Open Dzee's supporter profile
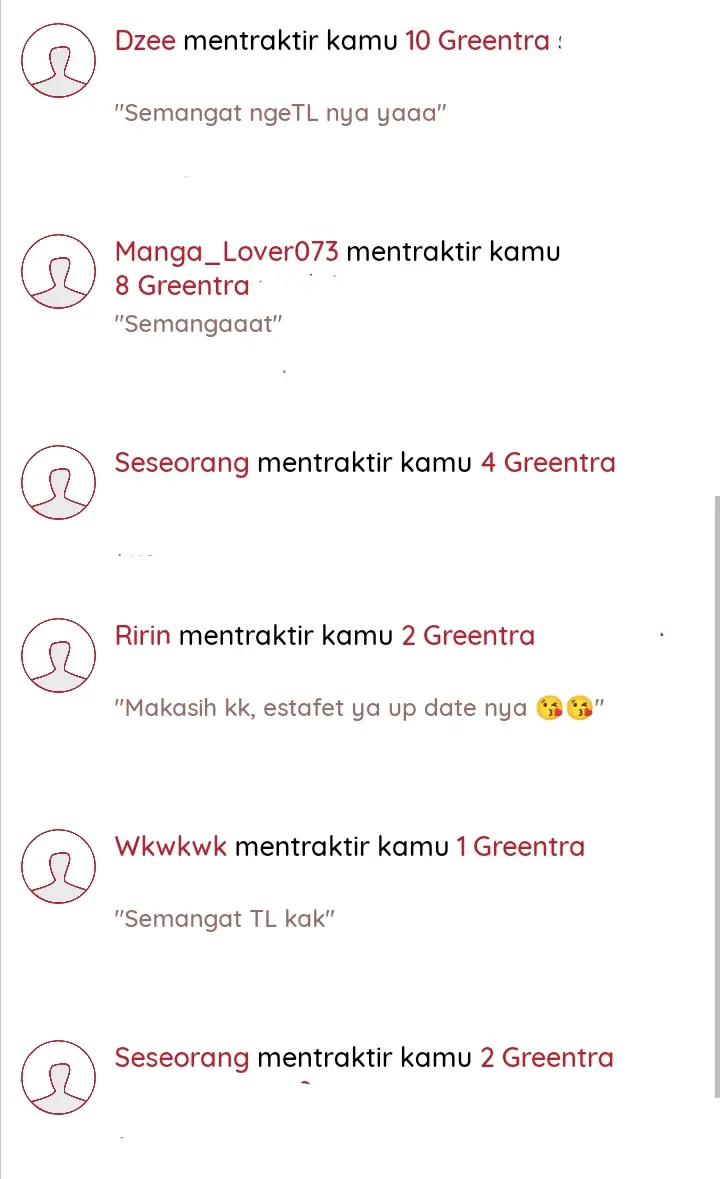 coord(145,41)
